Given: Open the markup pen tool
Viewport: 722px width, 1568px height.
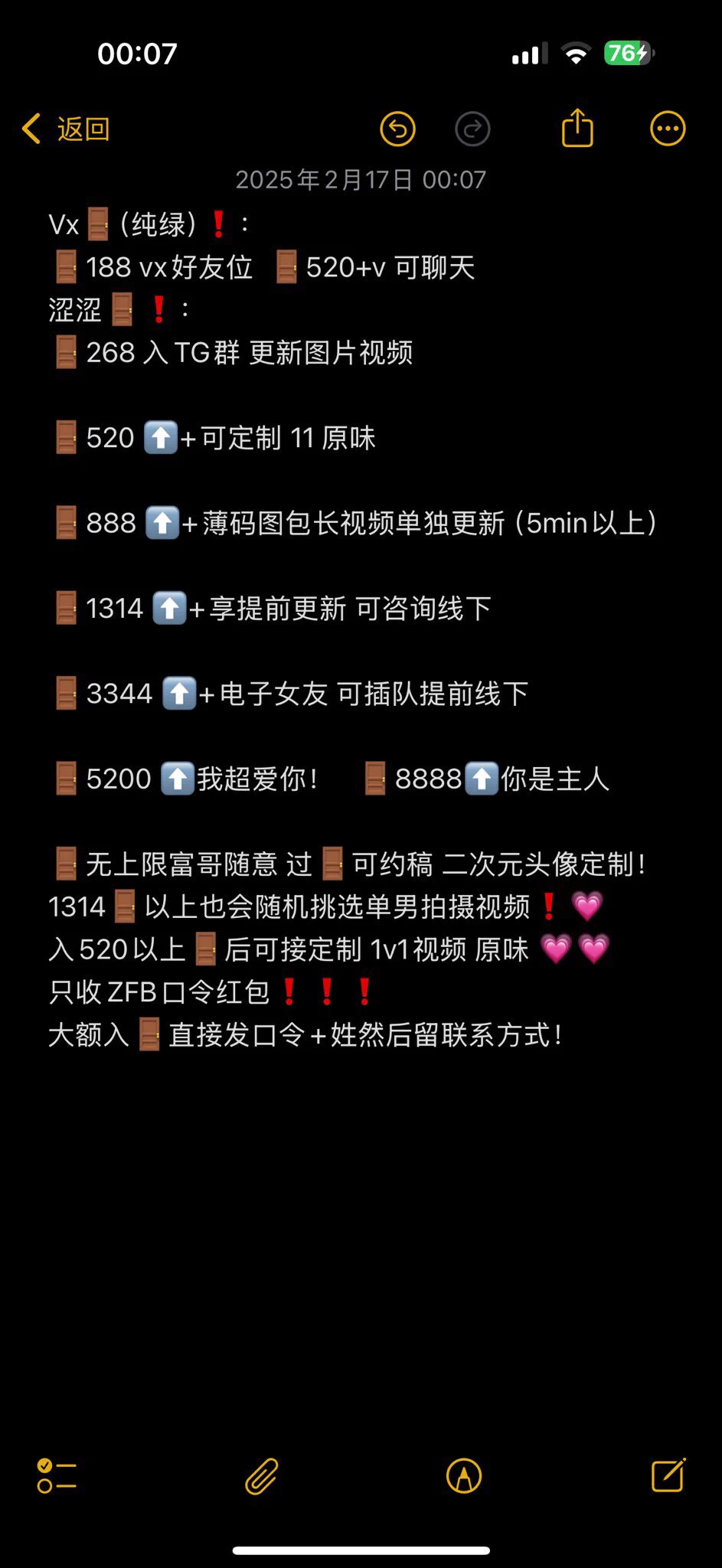Looking at the screenshot, I should [x=464, y=1475].
